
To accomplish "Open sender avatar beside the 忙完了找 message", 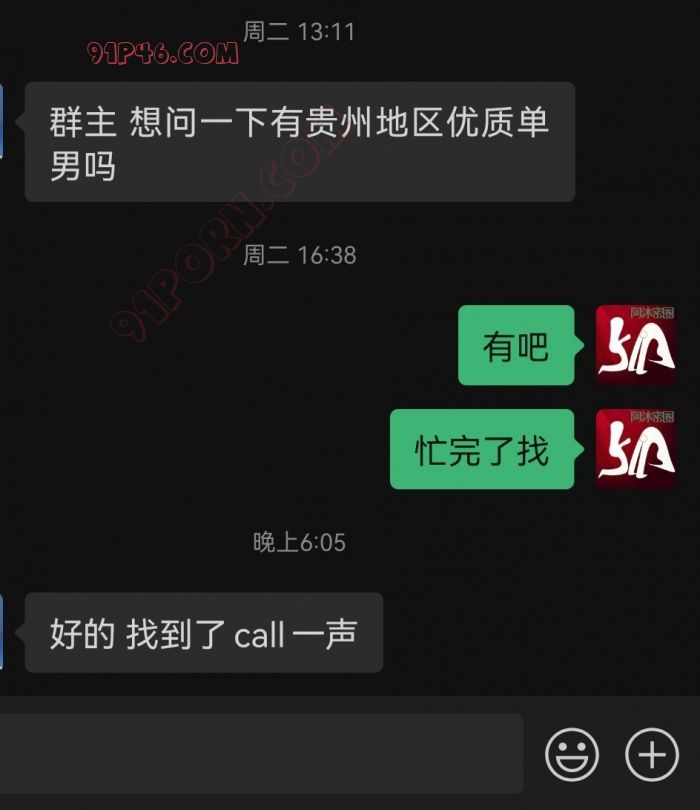I will click(636, 449).
